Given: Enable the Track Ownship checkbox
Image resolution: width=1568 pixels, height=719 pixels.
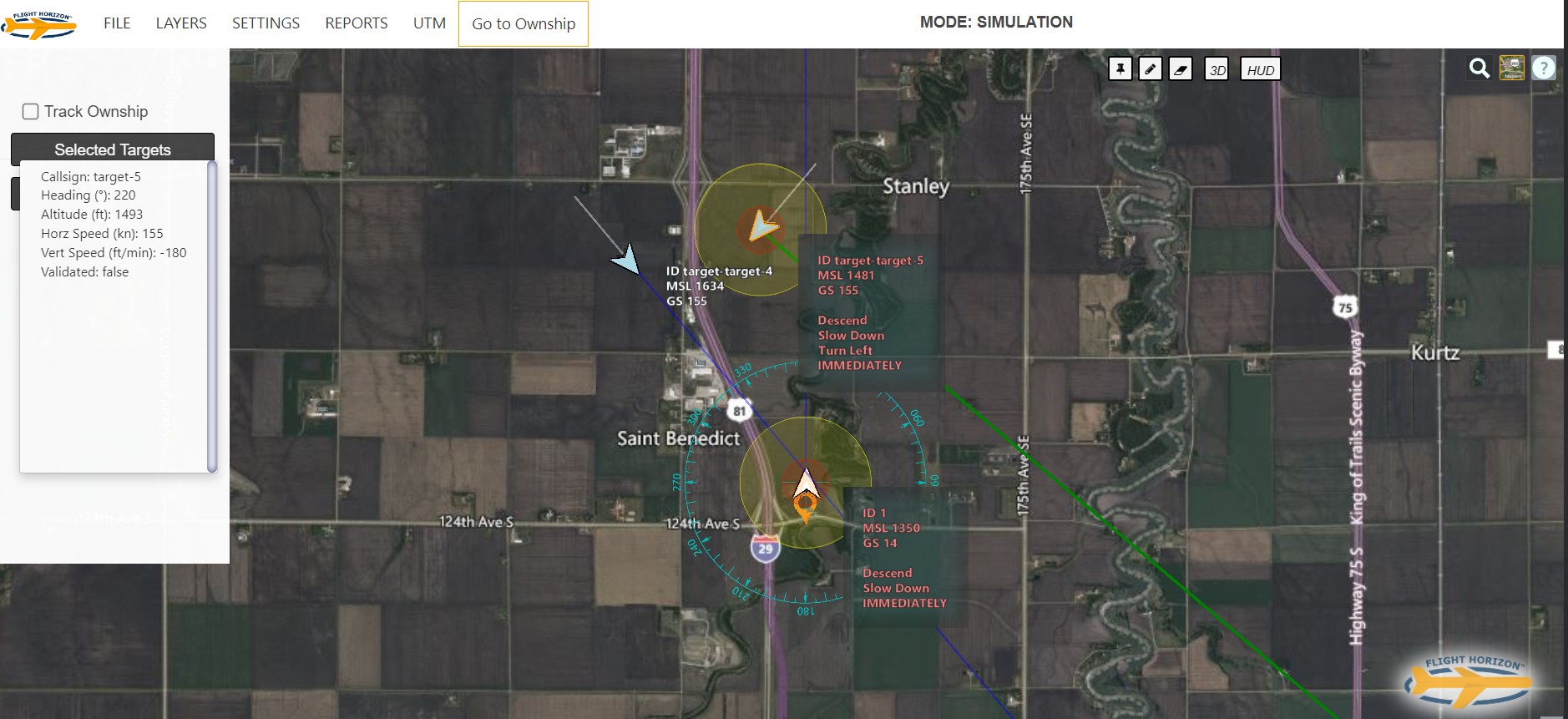Looking at the screenshot, I should (31, 112).
